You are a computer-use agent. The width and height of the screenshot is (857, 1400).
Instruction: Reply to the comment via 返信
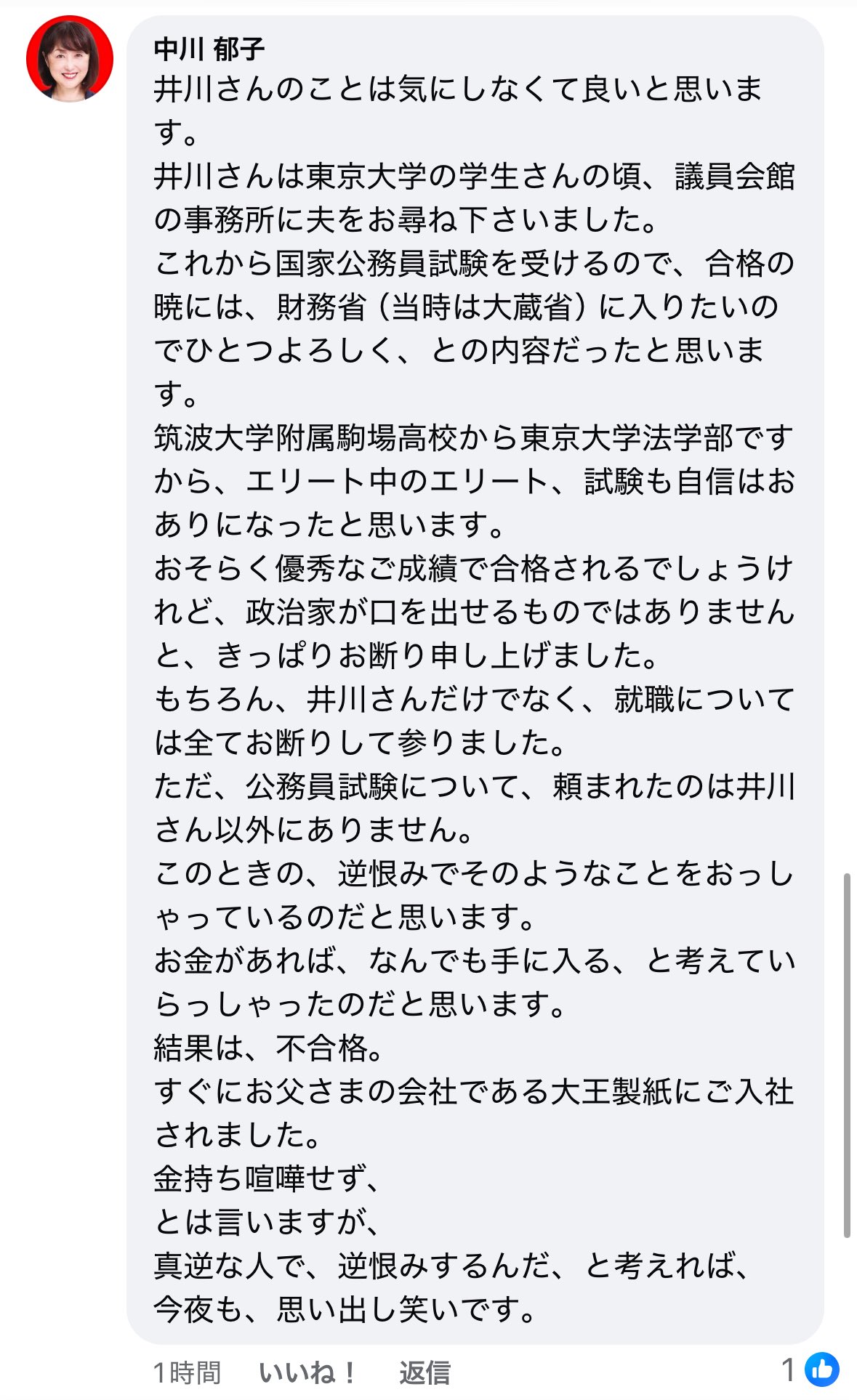[425, 1372]
